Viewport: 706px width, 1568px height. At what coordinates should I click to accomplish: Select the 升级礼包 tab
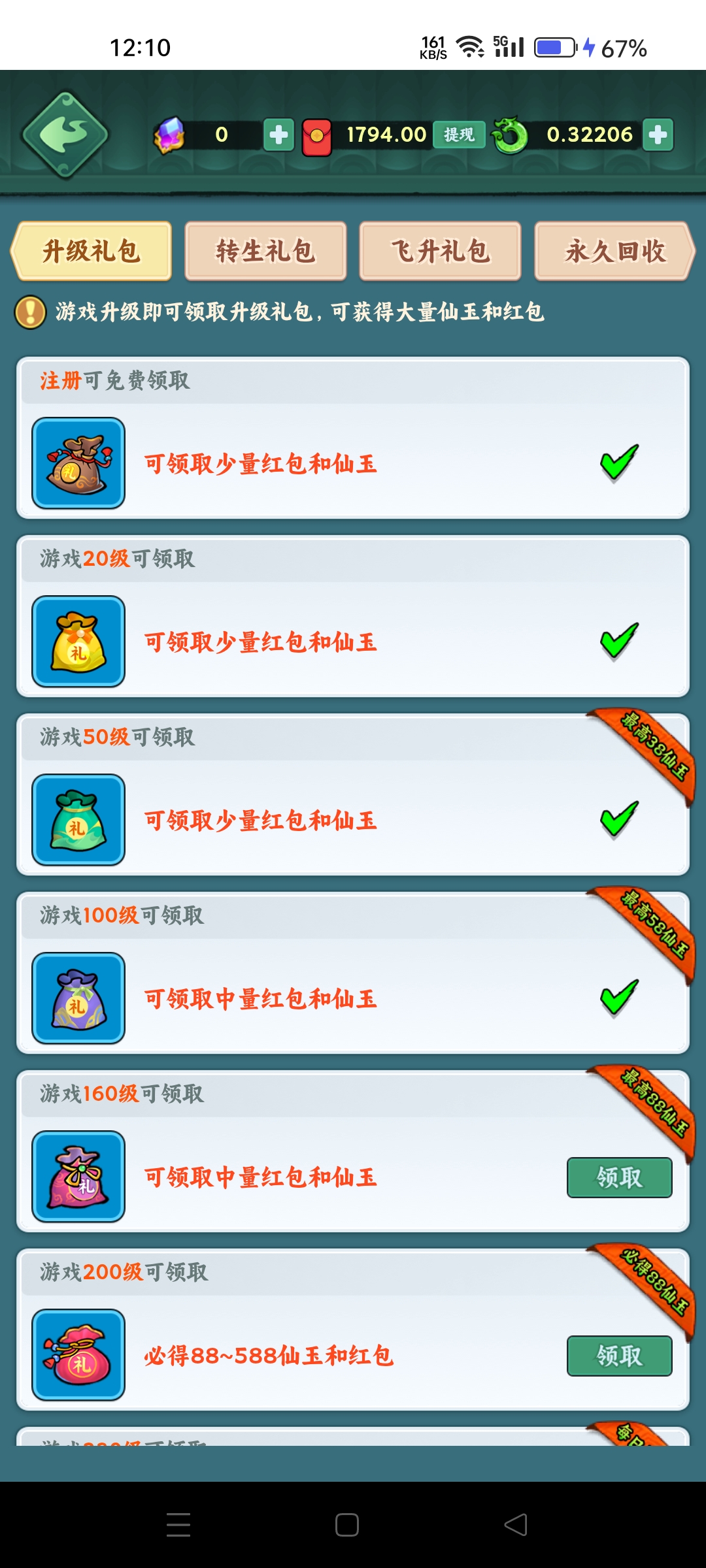coord(92,252)
